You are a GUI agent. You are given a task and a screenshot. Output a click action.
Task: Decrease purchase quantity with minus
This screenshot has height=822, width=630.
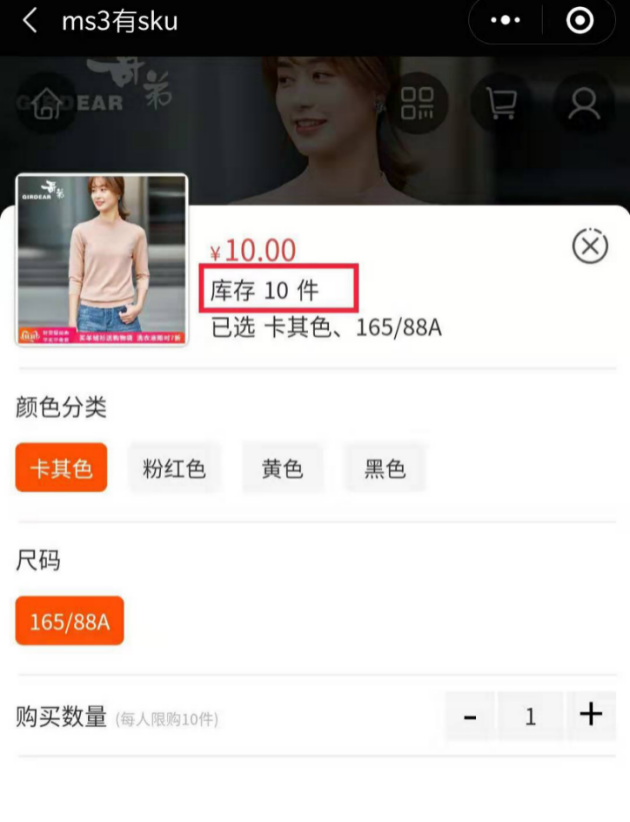tap(470, 716)
